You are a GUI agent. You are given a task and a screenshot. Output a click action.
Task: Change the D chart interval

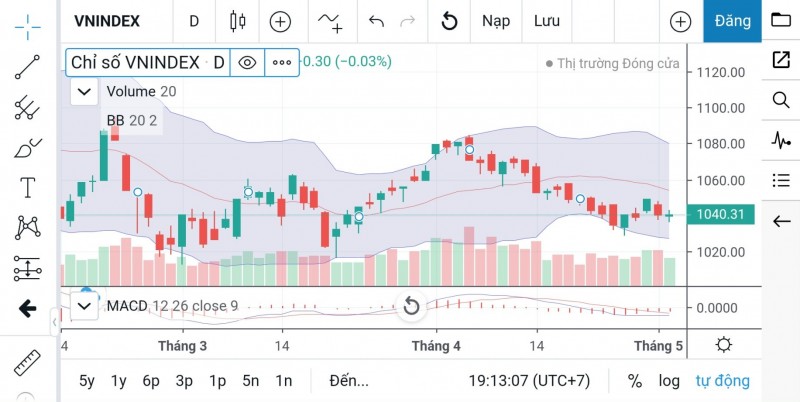tap(194, 21)
